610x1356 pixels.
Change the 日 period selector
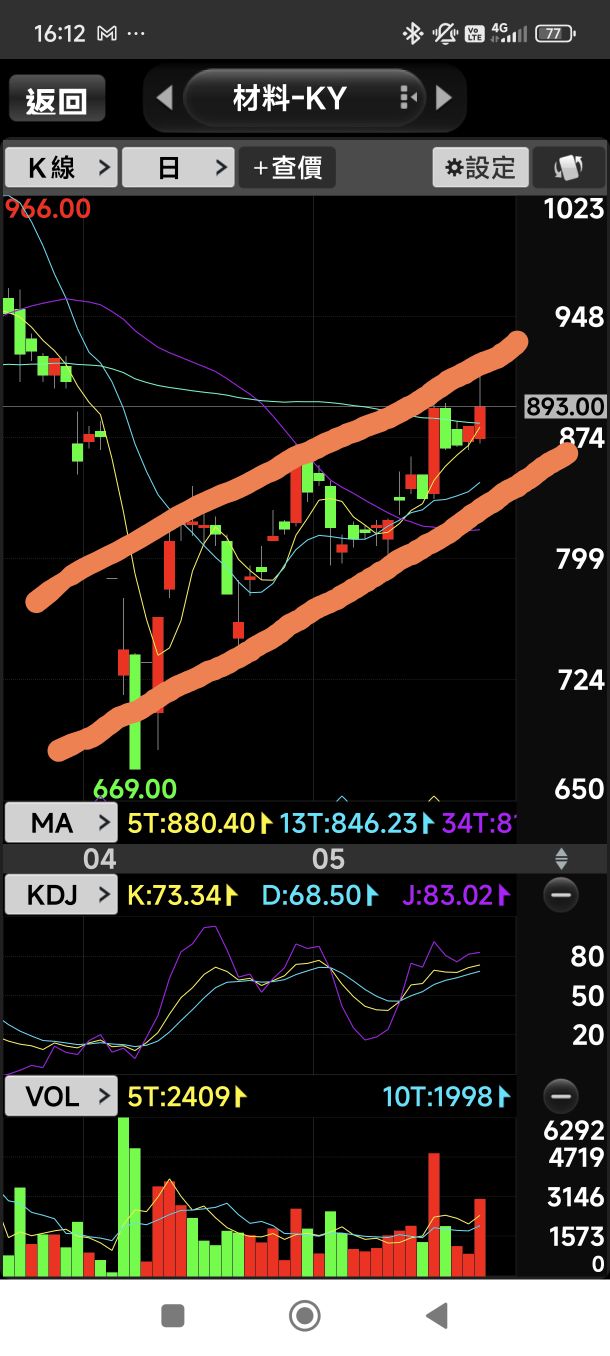(178, 167)
